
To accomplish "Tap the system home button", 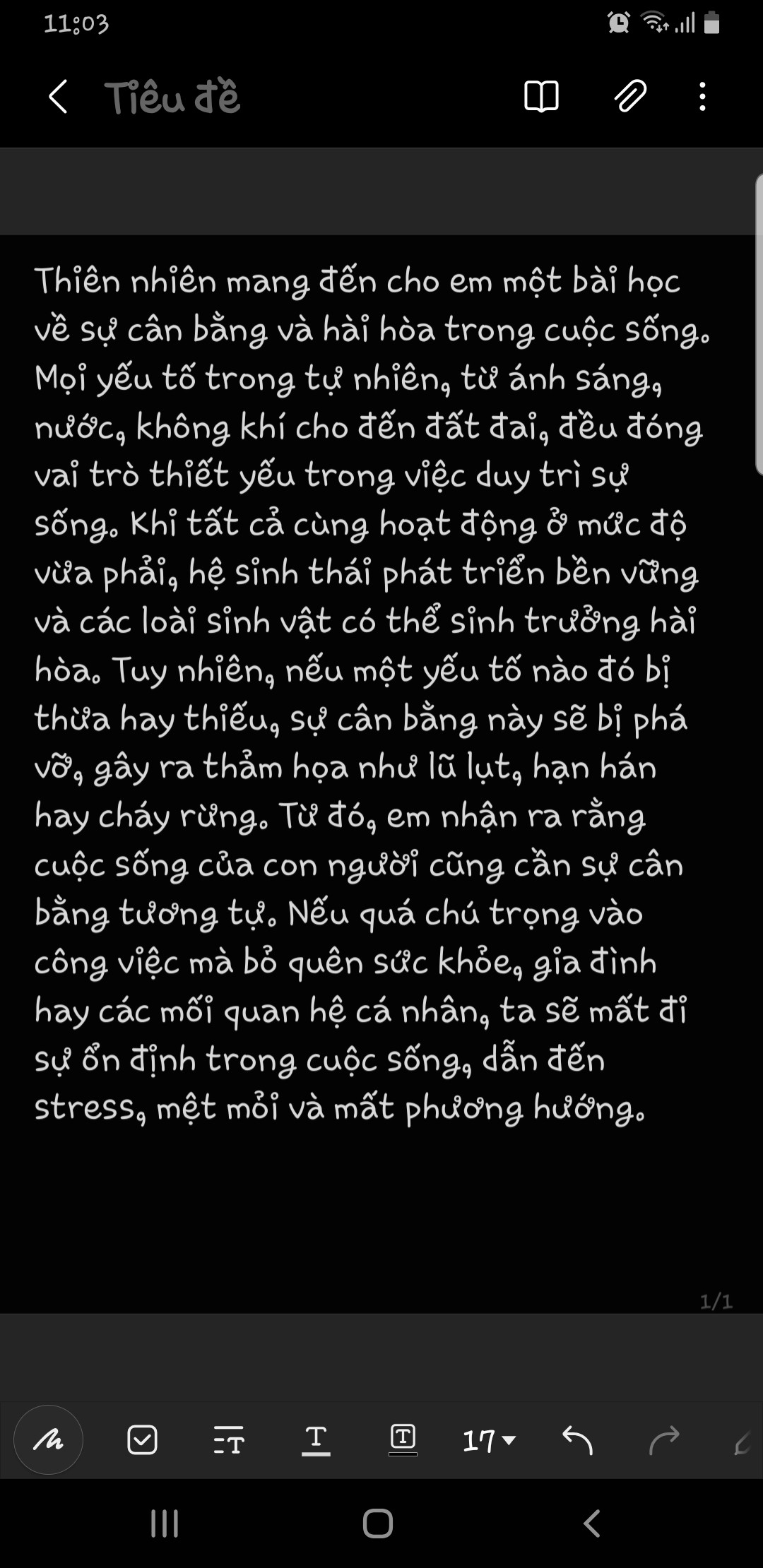I will coord(378,1524).
